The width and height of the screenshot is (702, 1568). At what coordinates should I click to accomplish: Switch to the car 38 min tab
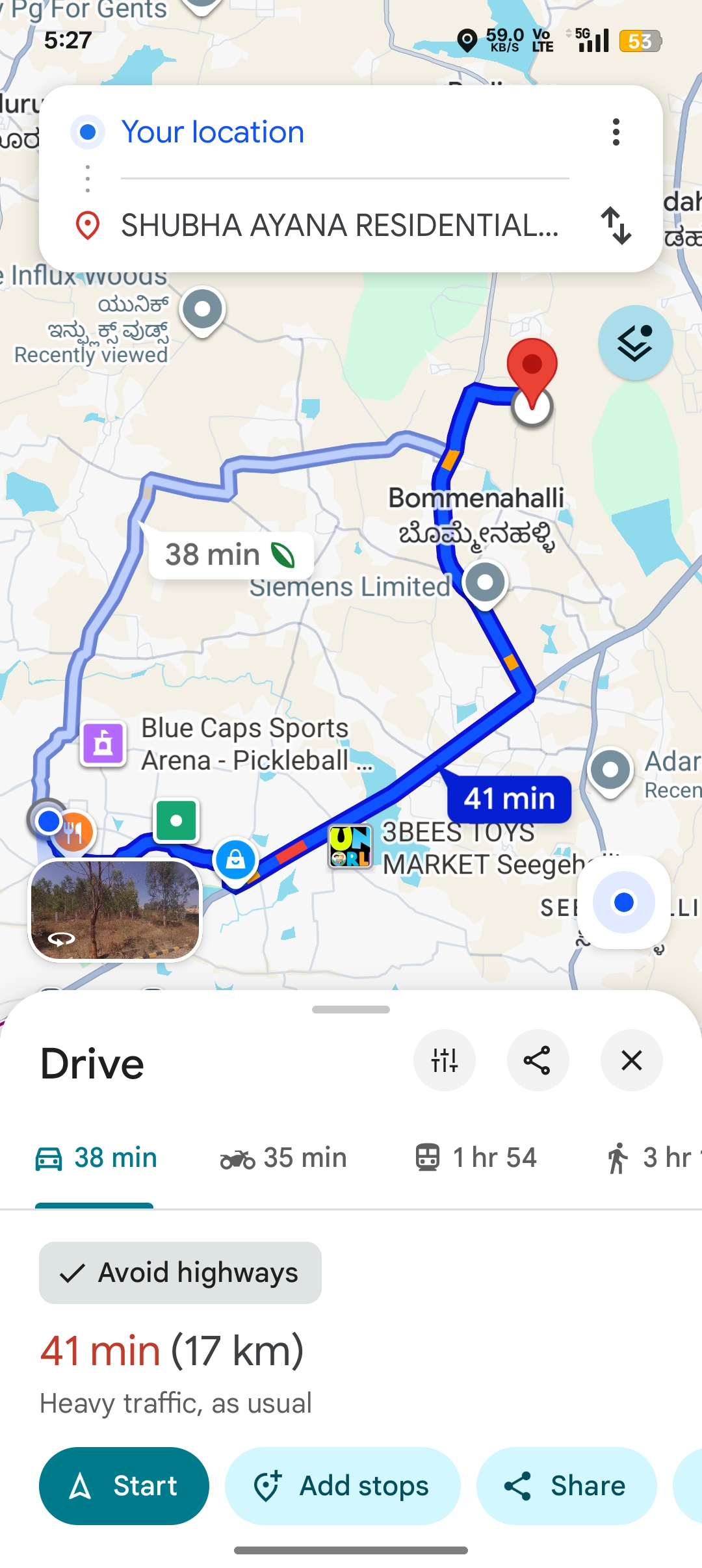(x=96, y=1158)
